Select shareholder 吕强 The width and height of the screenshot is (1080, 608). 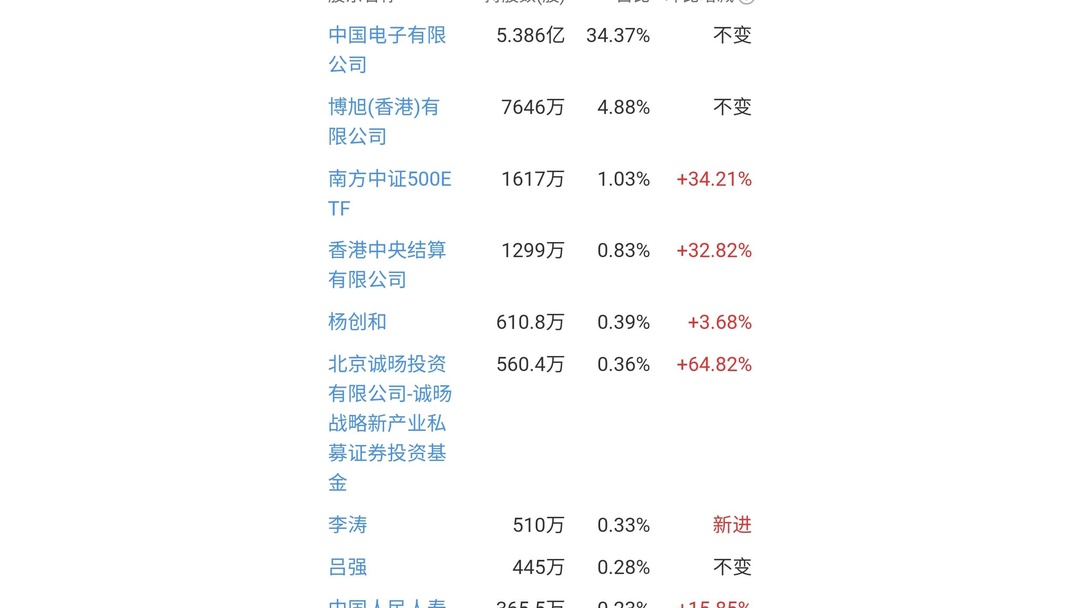(x=348, y=567)
